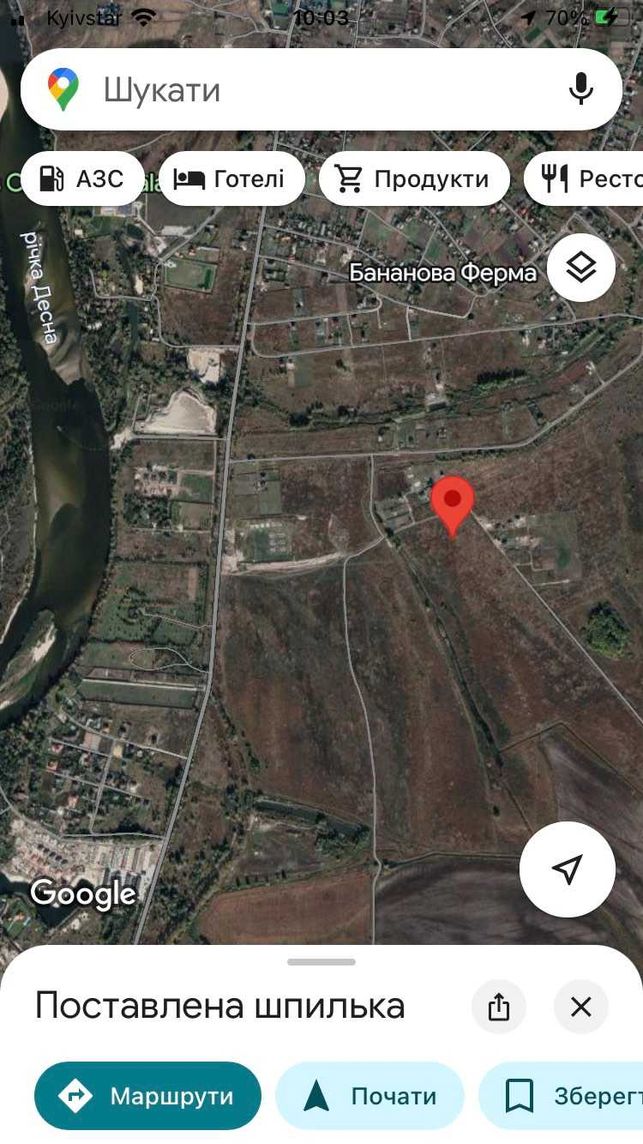
Task: Center map on my location
Action: pos(567,869)
